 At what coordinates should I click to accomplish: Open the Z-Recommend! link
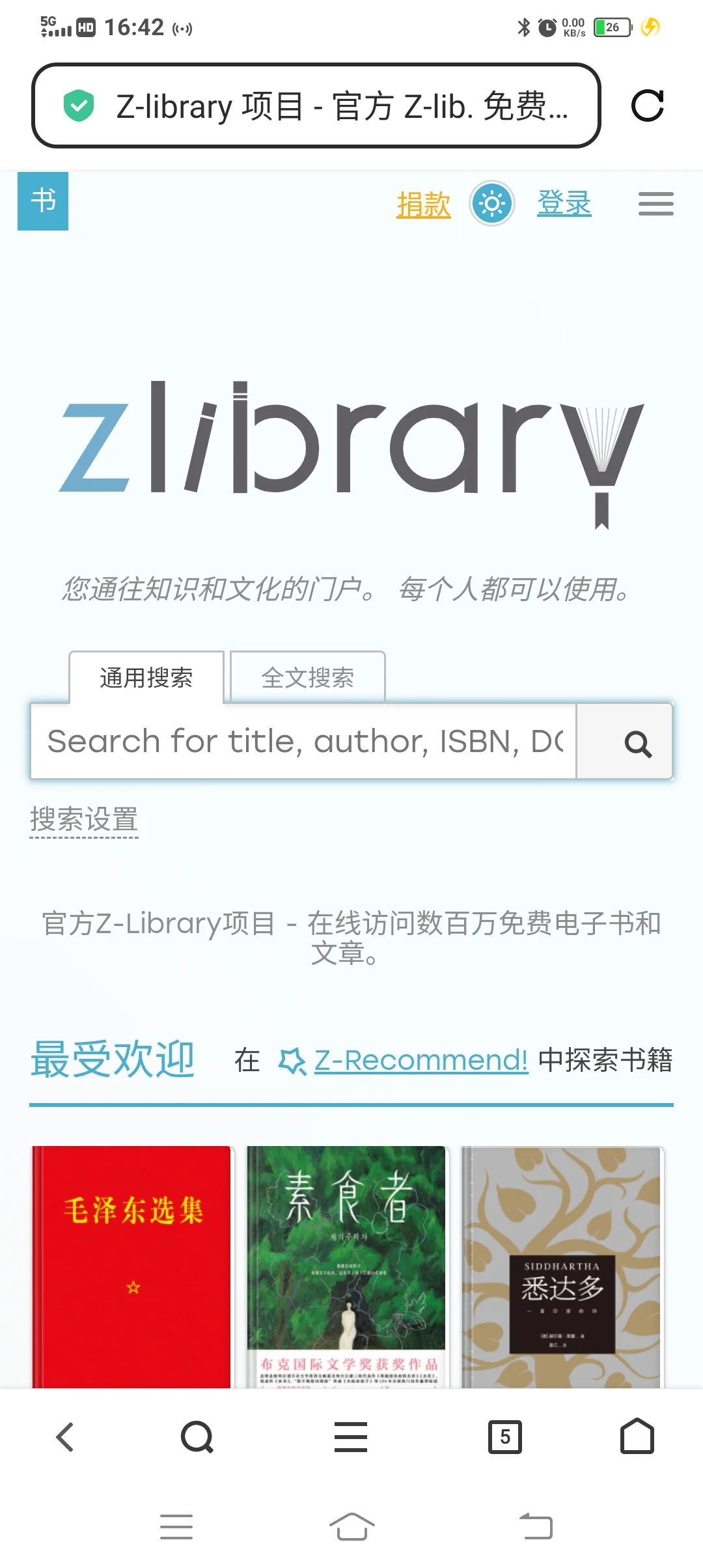tap(420, 1060)
